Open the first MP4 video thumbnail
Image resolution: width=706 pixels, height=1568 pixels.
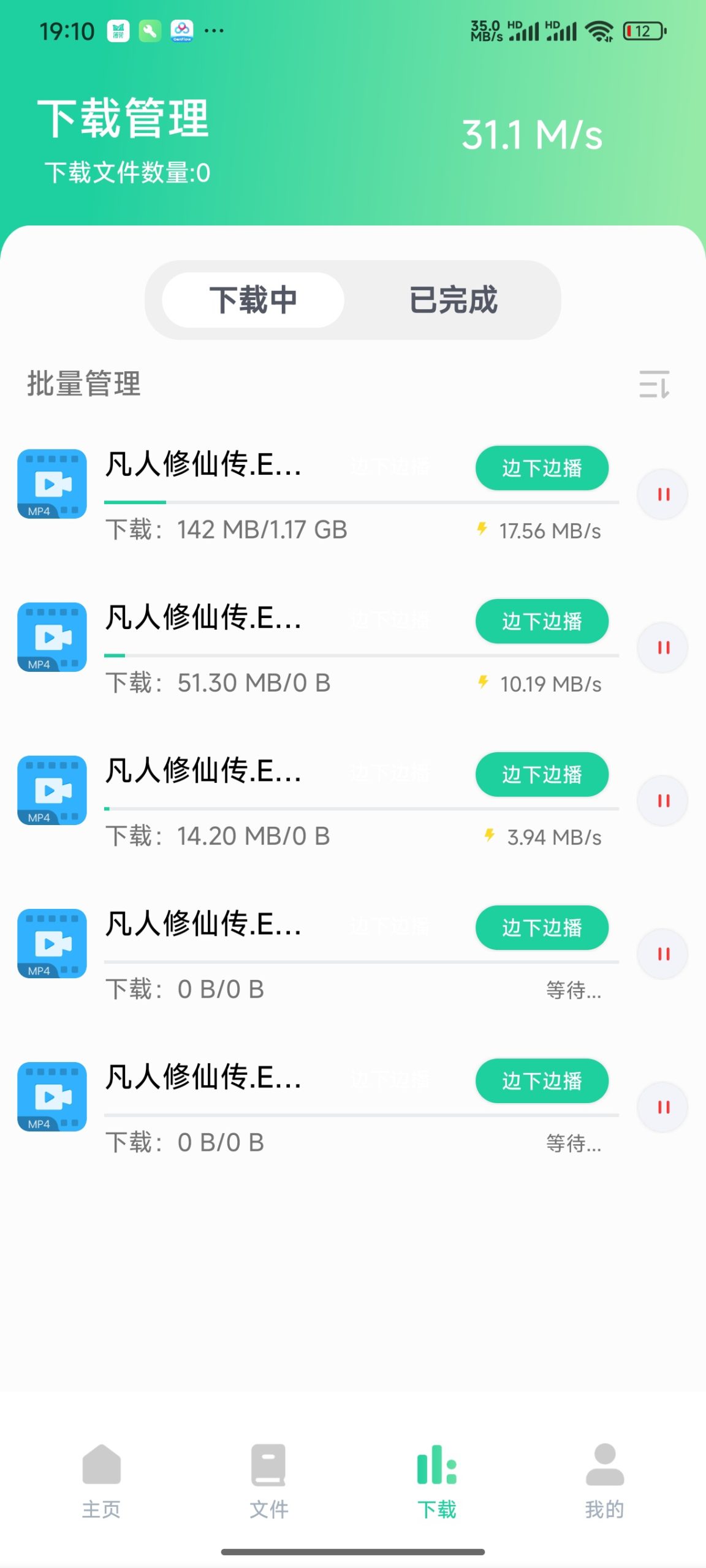pos(51,484)
